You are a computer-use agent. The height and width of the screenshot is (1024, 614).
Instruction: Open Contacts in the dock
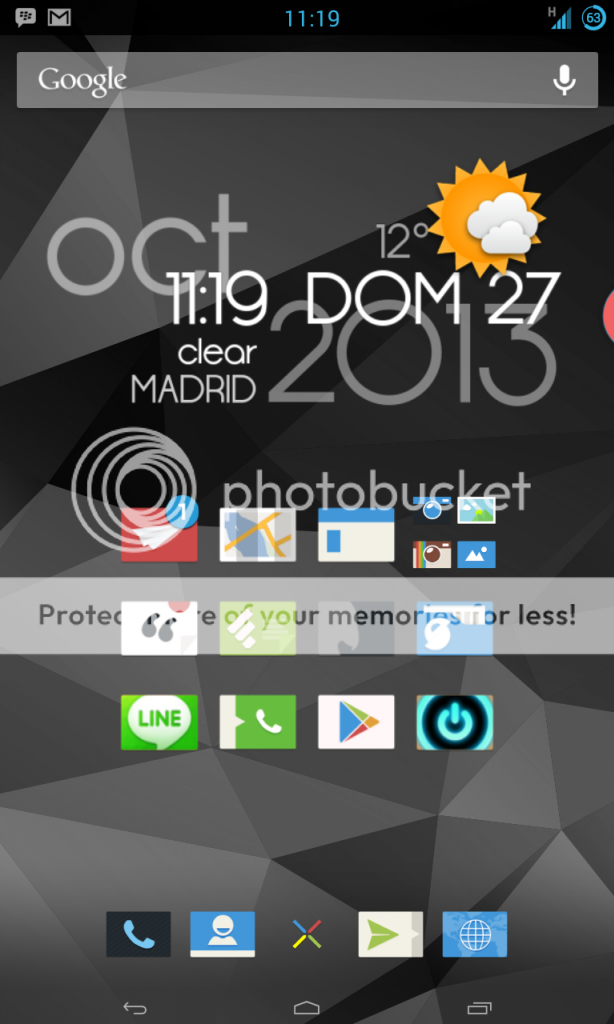222,934
